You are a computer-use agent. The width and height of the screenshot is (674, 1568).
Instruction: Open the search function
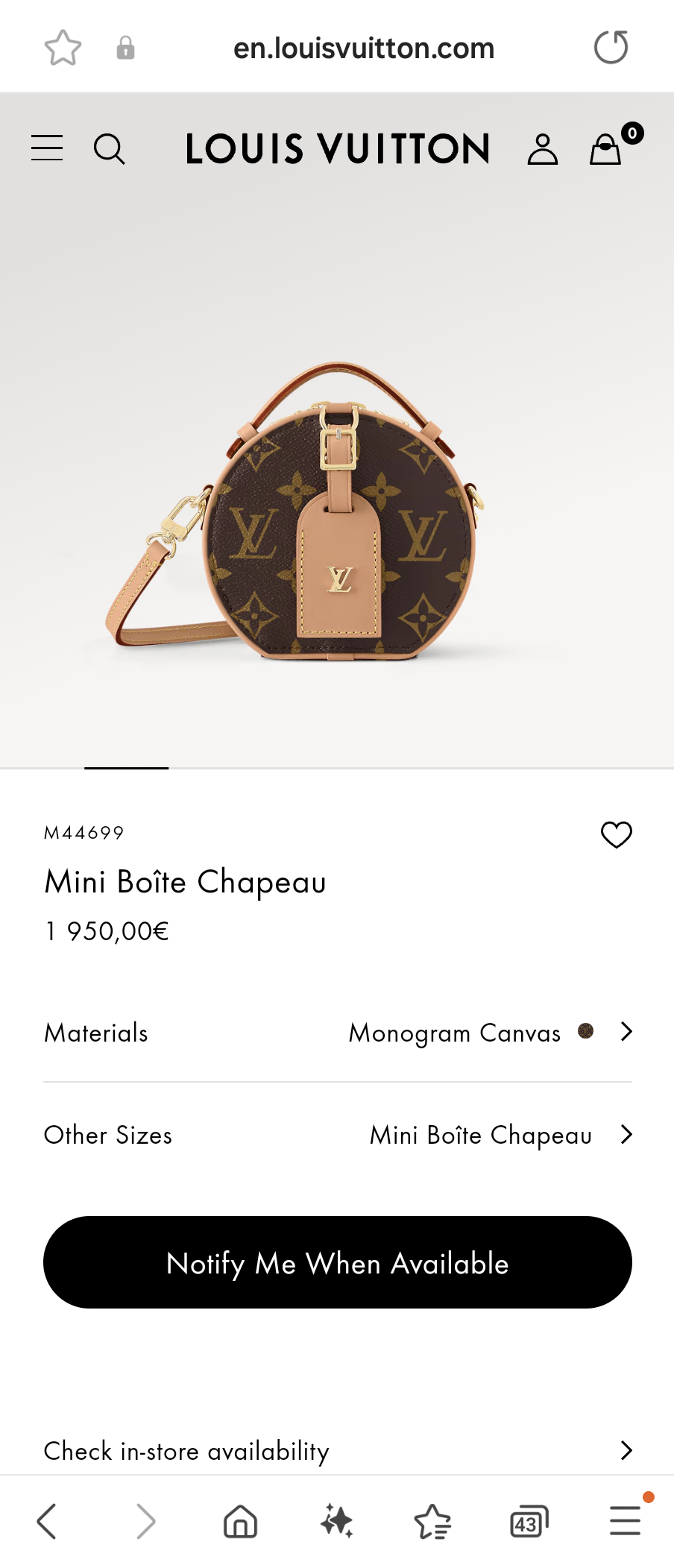[x=110, y=148]
